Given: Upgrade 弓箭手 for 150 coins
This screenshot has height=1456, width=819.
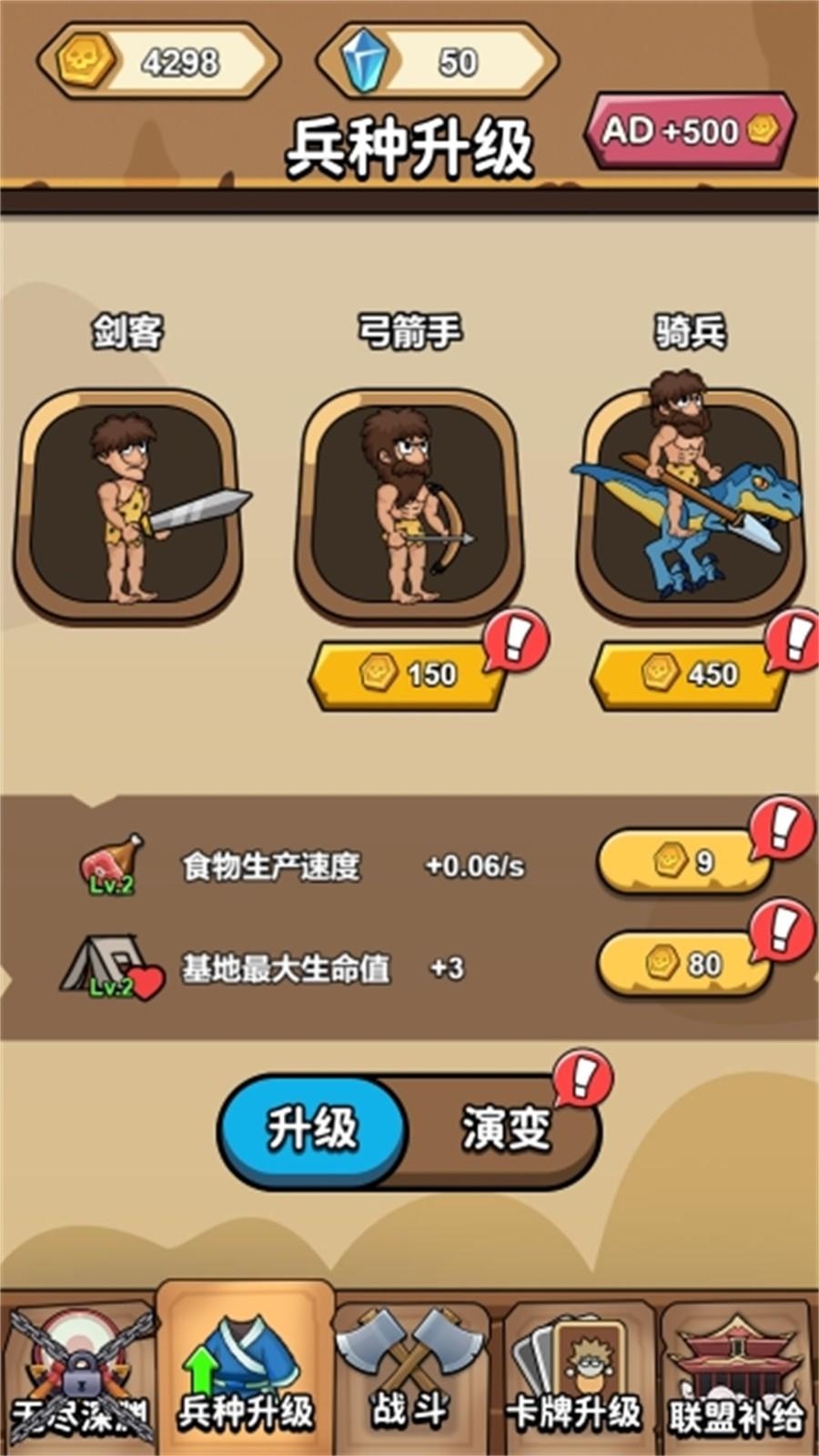Looking at the screenshot, I should coord(409,674).
